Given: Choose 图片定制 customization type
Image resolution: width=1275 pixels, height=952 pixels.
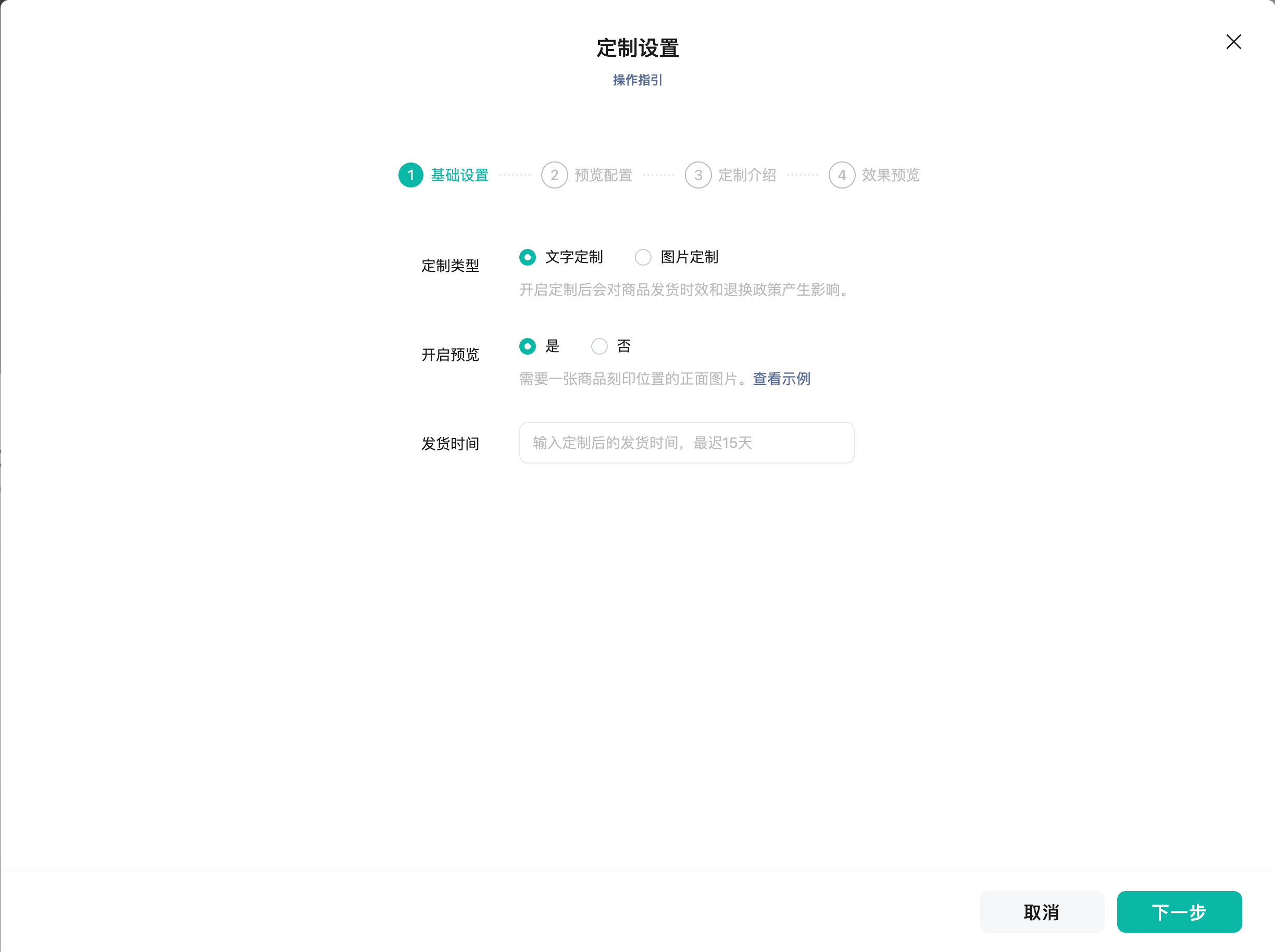Looking at the screenshot, I should [x=643, y=257].
